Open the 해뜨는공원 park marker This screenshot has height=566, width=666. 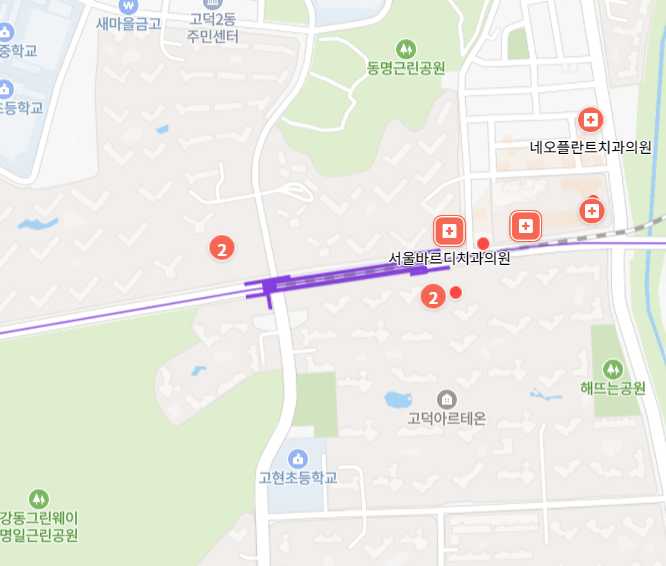point(613,368)
